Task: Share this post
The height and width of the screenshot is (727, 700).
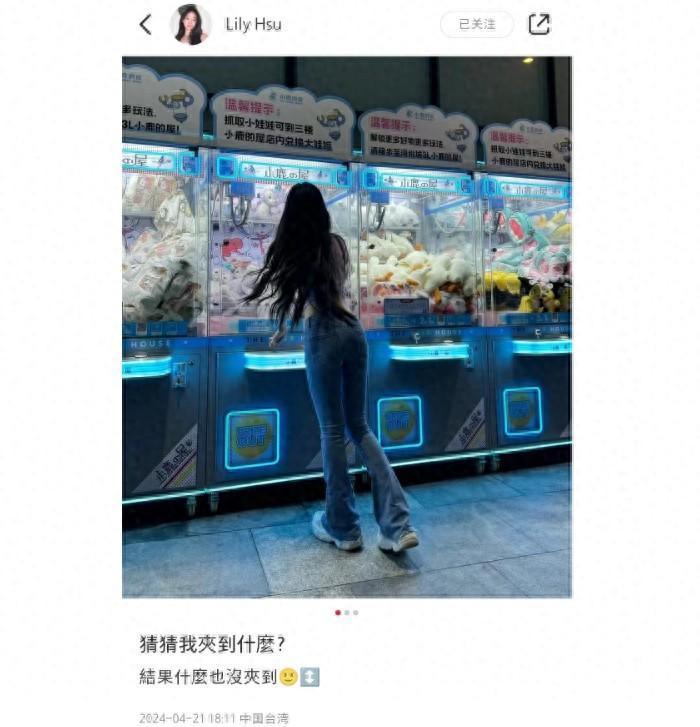Action: pyautogui.click(x=539, y=24)
